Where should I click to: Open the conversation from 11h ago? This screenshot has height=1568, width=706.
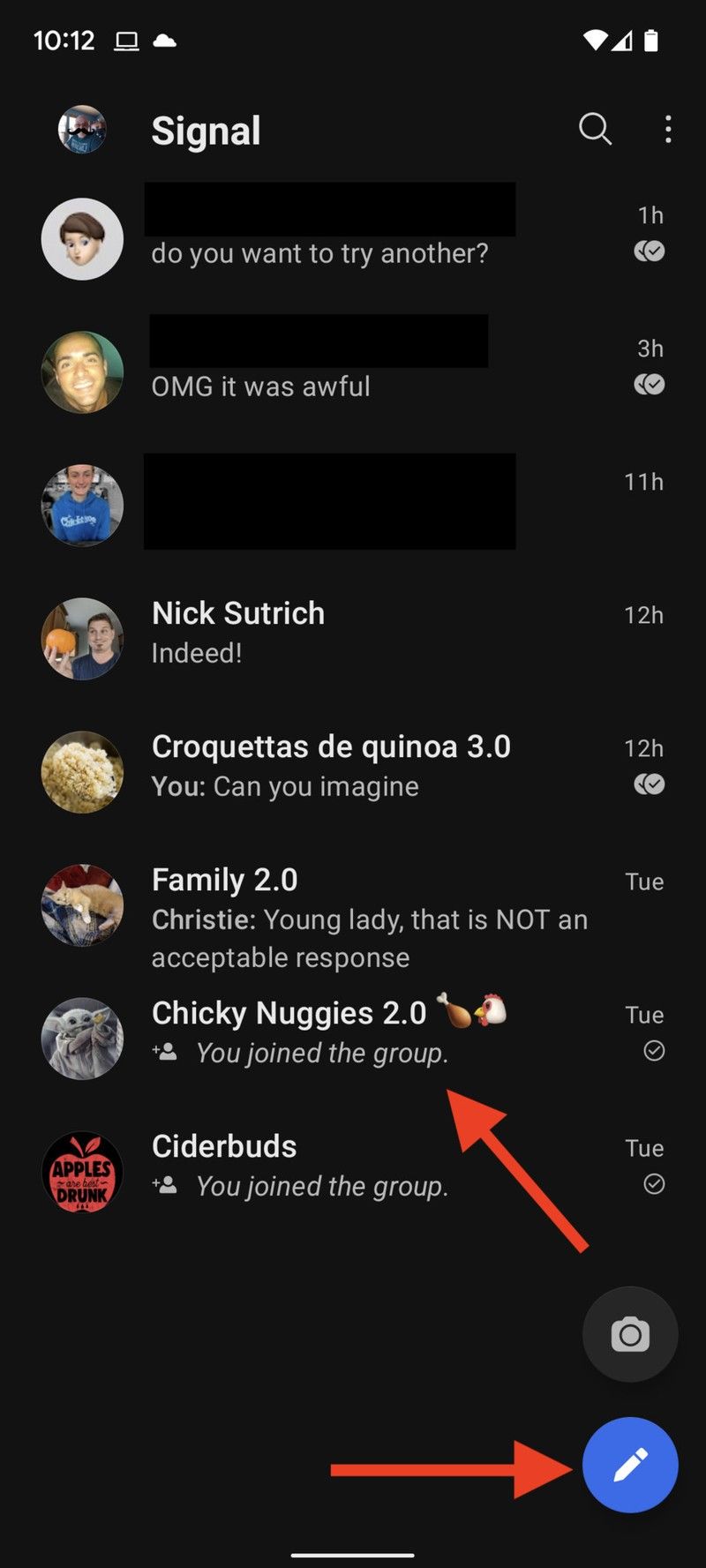(353, 505)
